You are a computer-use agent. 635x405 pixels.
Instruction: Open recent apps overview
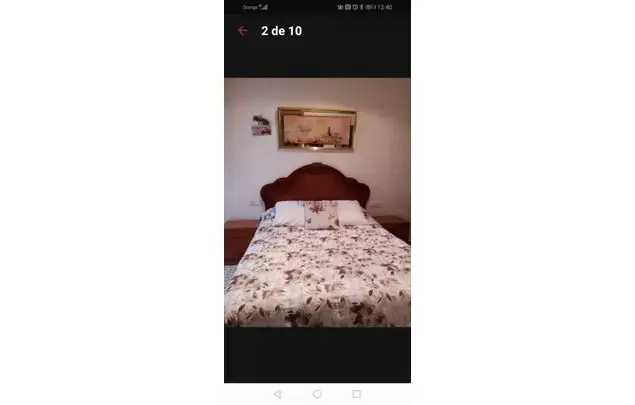click(x=356, y=394)
